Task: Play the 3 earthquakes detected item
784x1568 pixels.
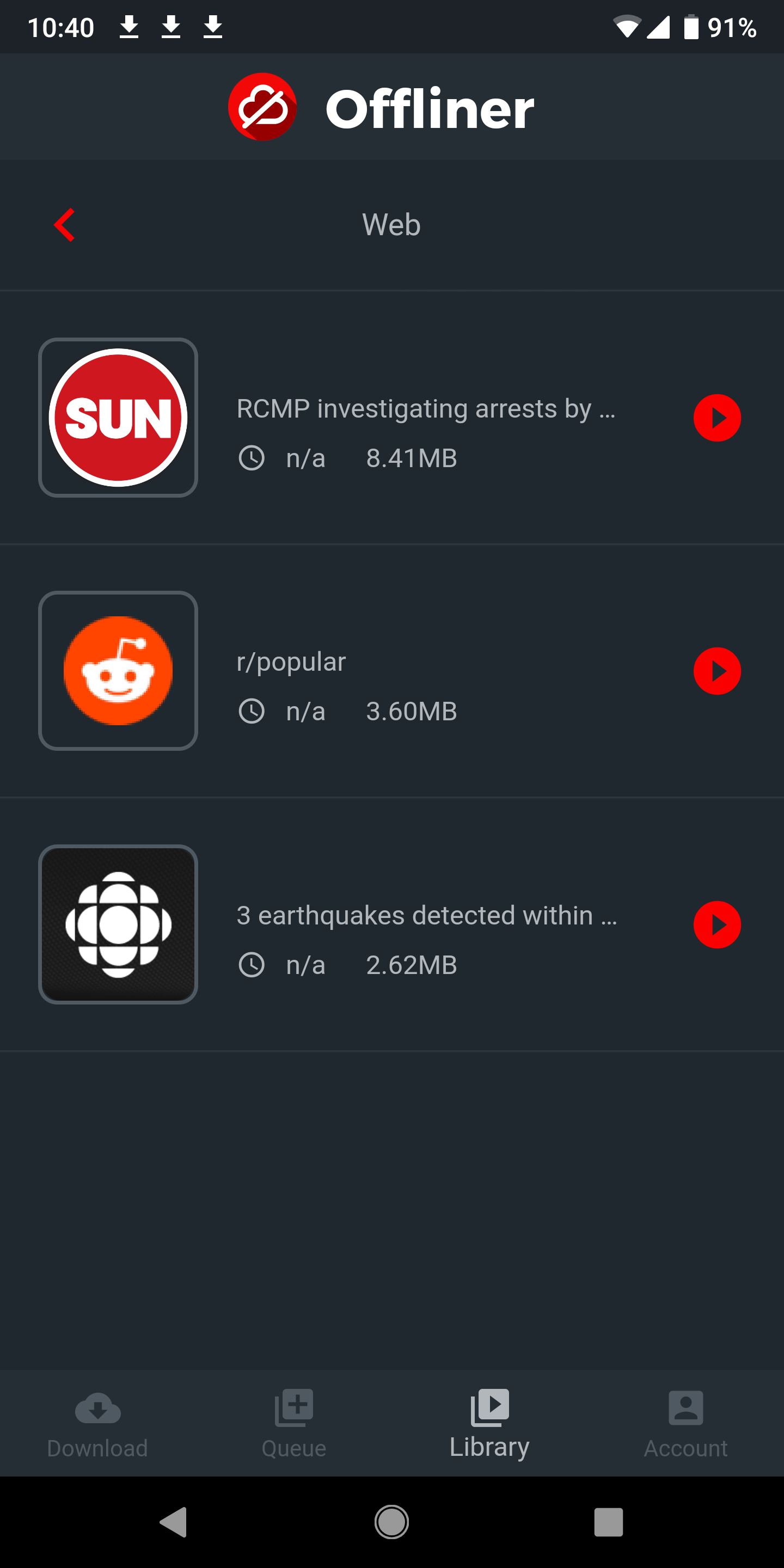Action: [x=718, y=924]
